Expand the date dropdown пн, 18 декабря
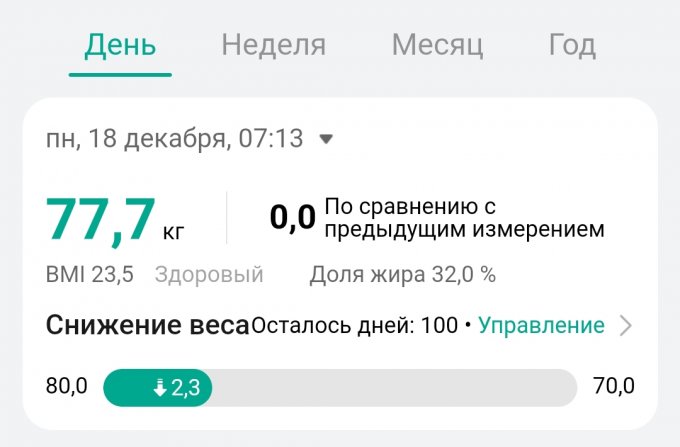 point(325,140)
